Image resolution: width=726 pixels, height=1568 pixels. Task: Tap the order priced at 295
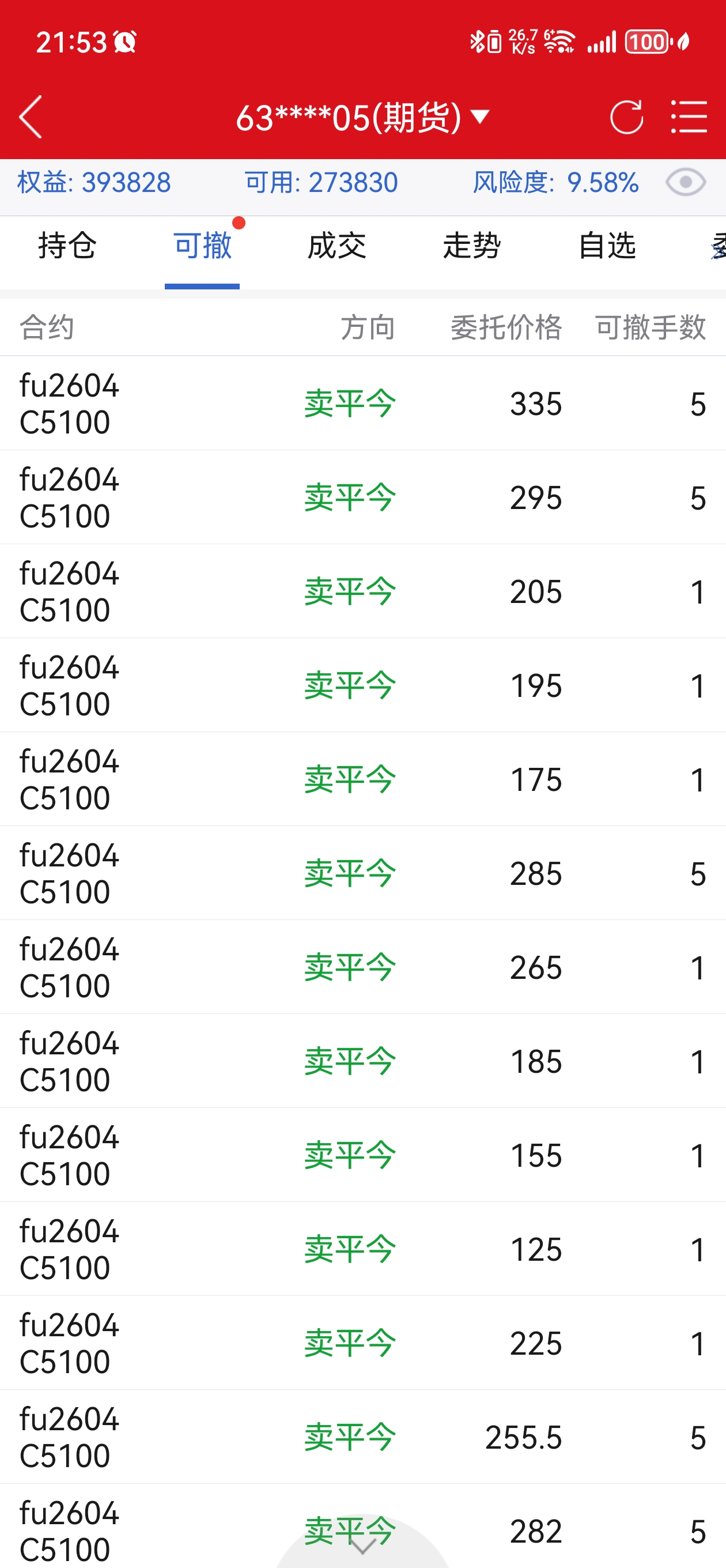coord(362,497)
